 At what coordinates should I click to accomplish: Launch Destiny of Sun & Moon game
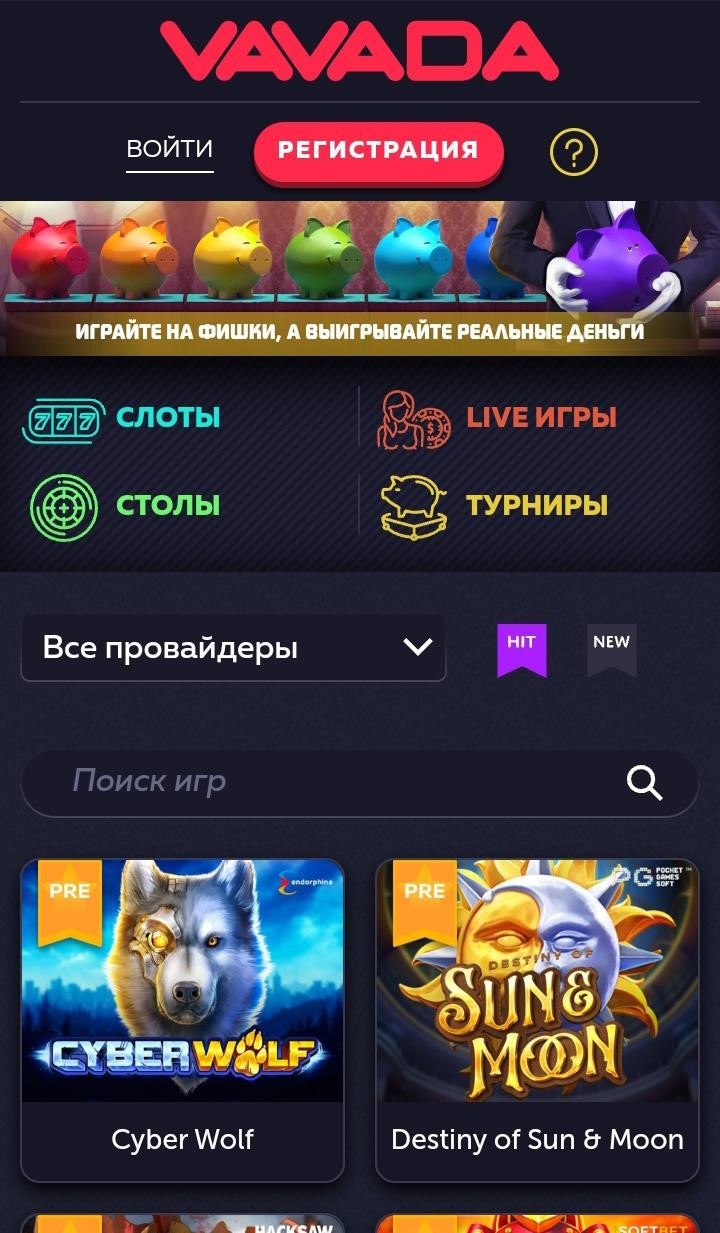[x=537, y=1010]
